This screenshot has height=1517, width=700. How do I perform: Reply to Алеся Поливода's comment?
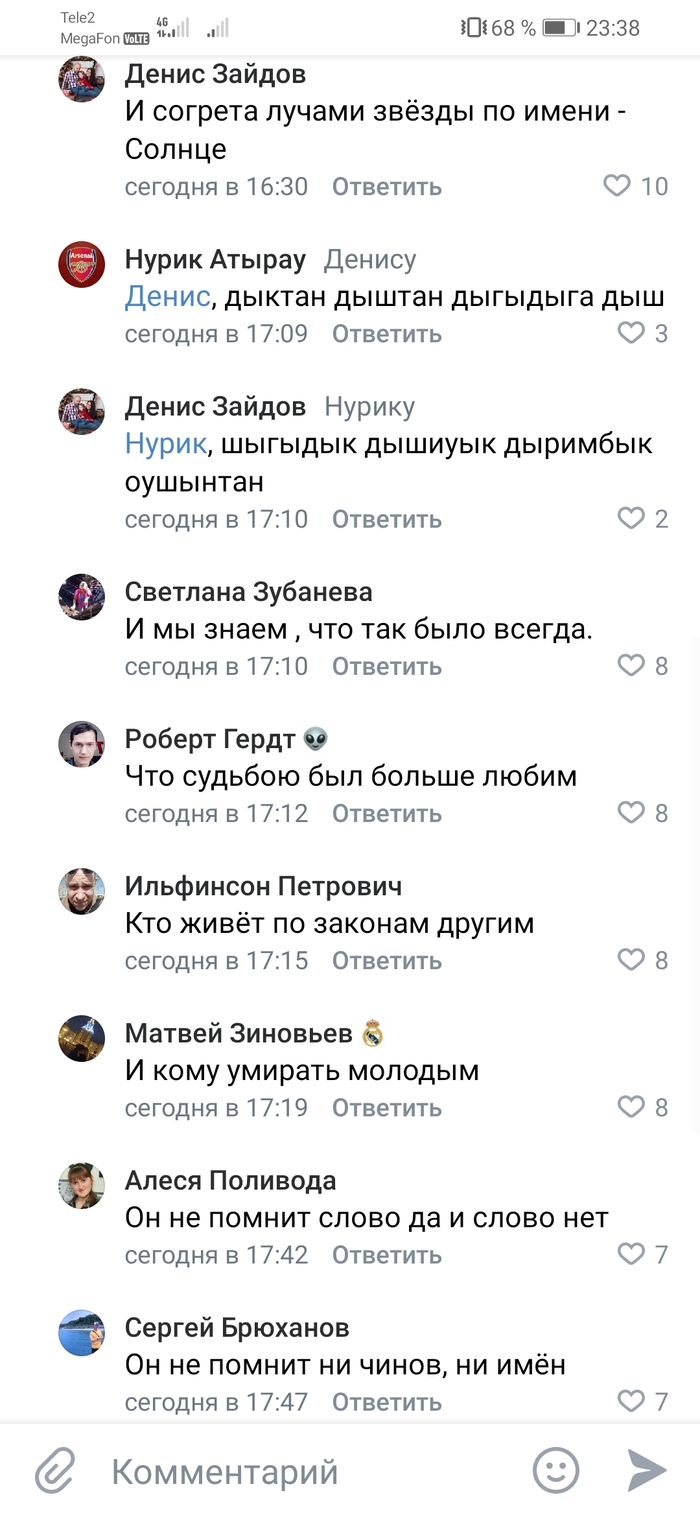tap(386, 1254)
